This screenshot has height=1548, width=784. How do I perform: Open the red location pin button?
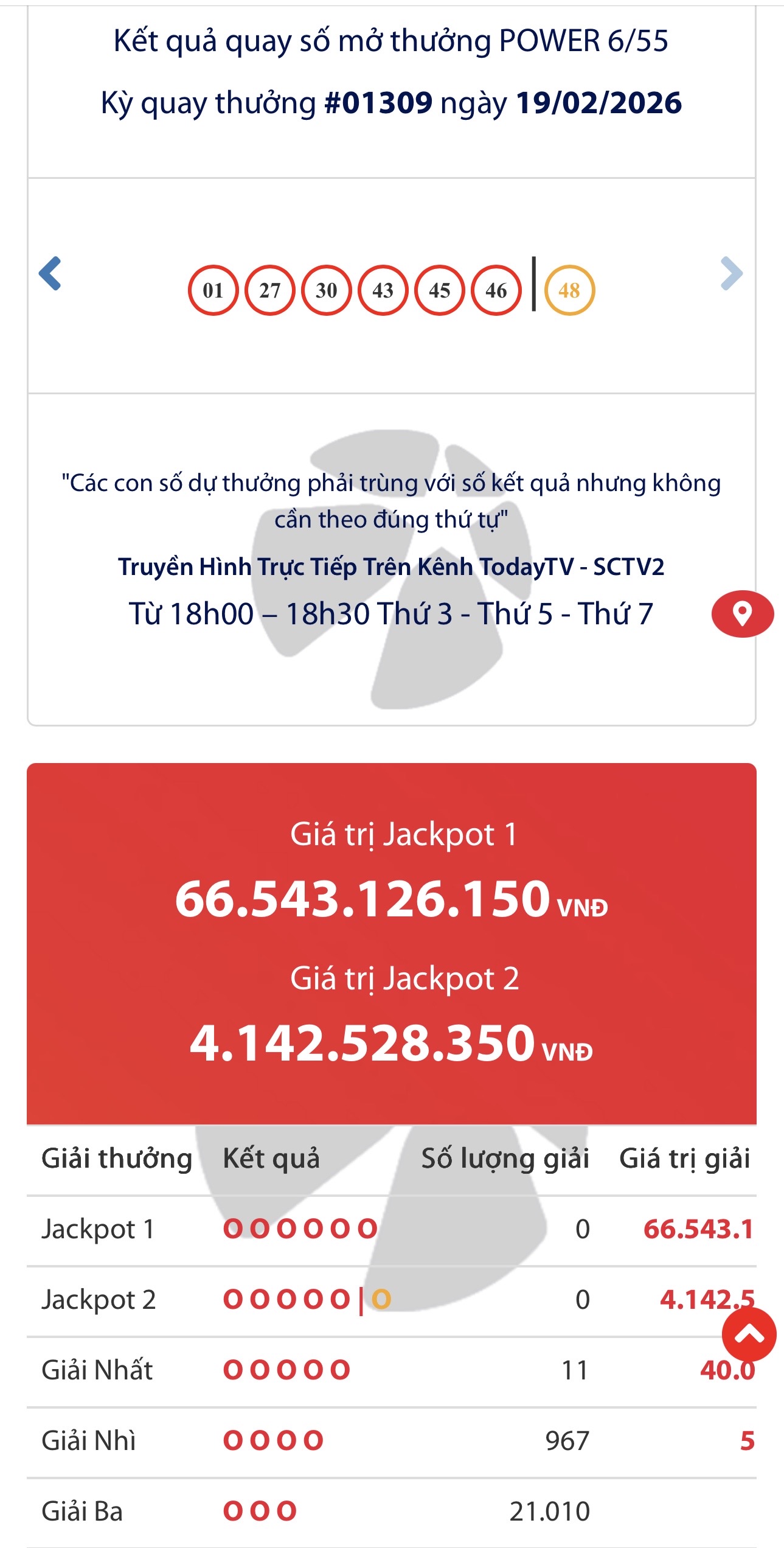[x=742, y=614]
